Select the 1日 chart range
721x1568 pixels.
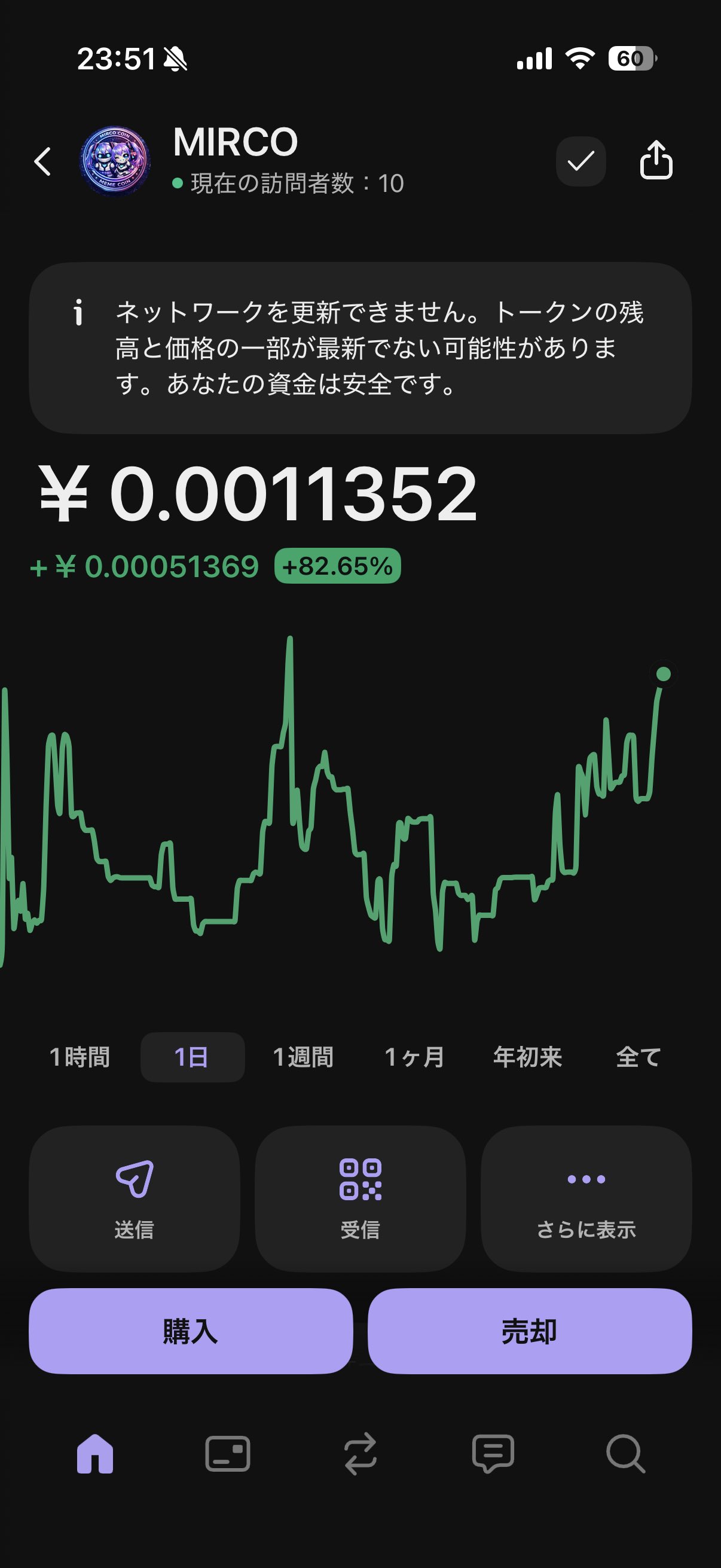tap(192, 1057)
